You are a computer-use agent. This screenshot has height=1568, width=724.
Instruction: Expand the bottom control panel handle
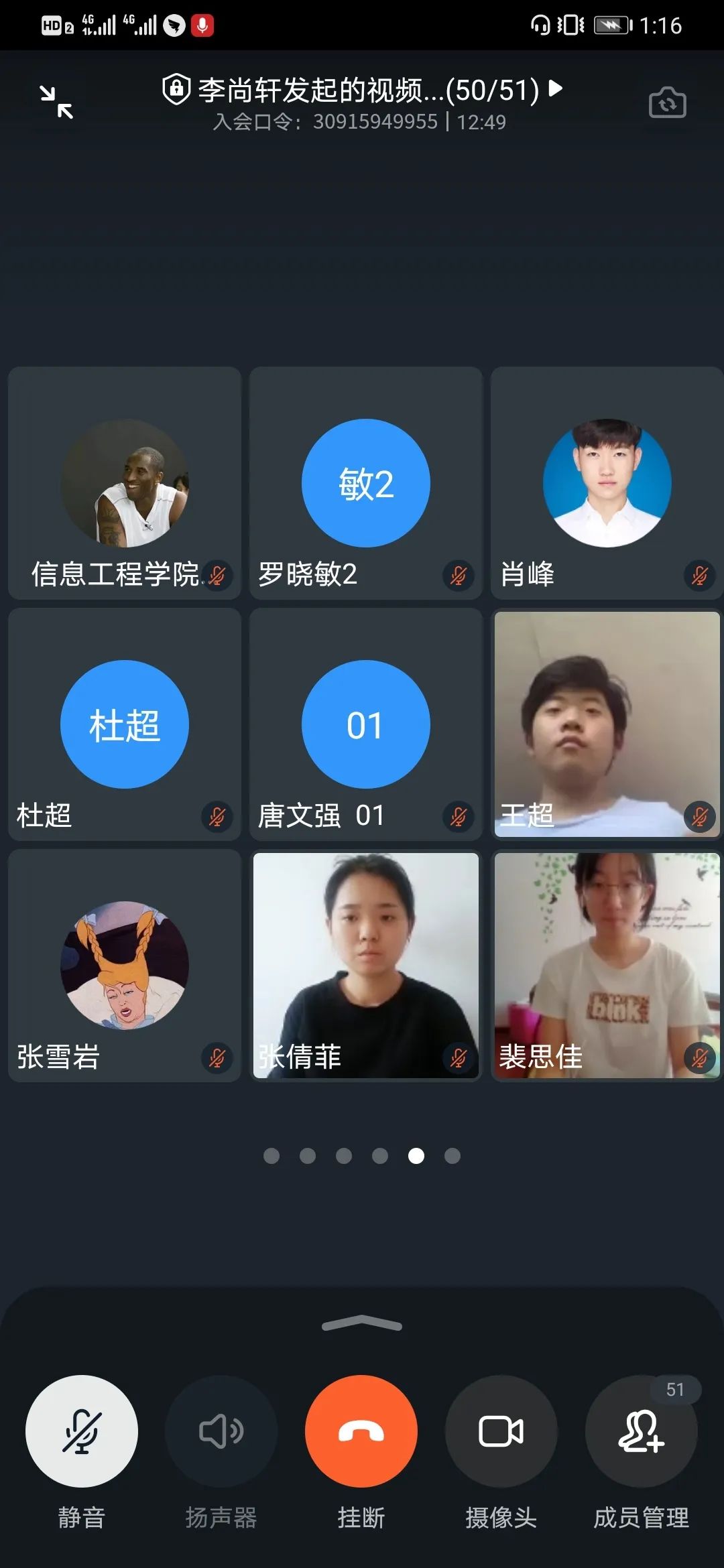[361, 1323]
